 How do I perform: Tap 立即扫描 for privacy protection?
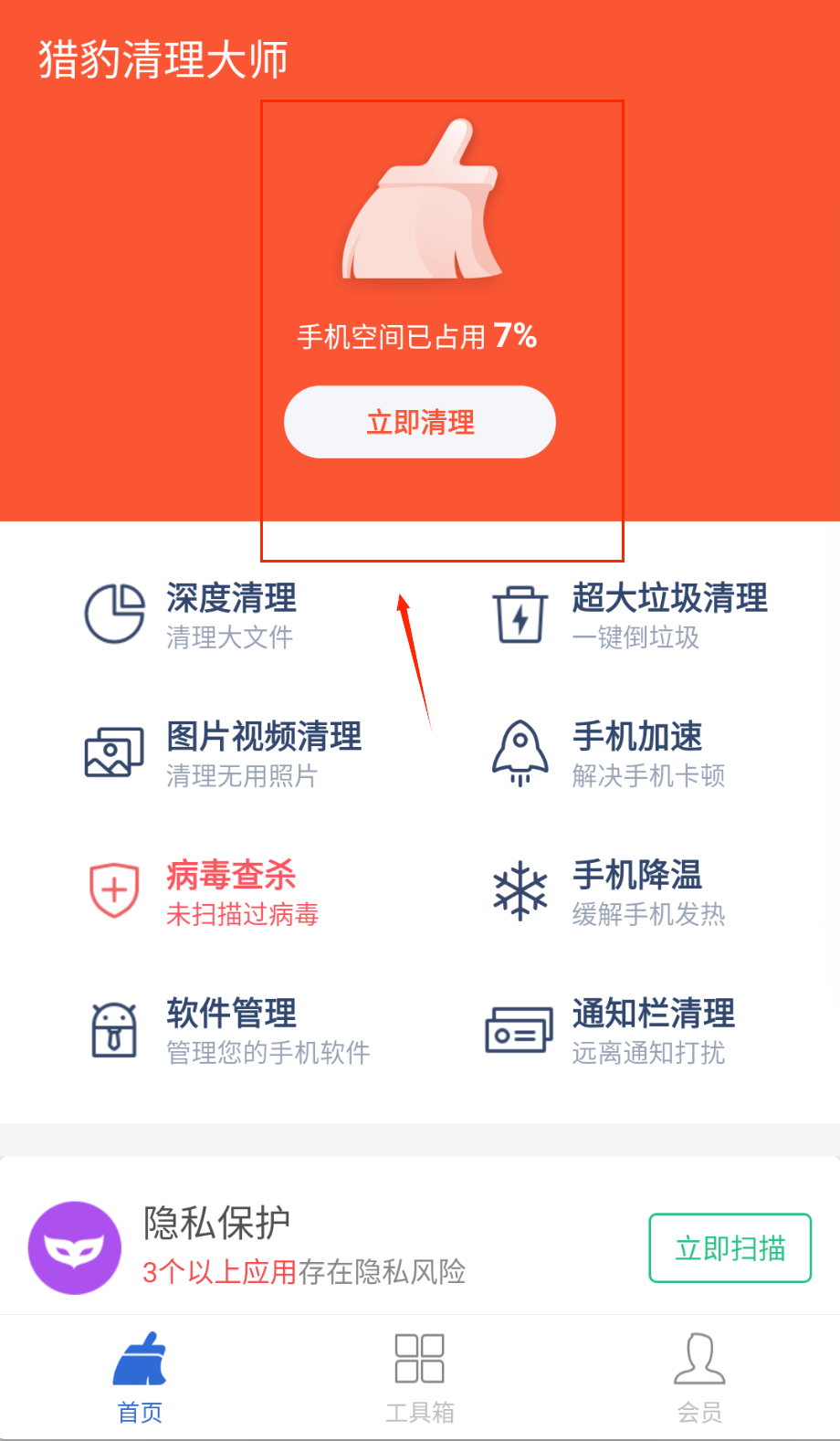(730, 1247)
